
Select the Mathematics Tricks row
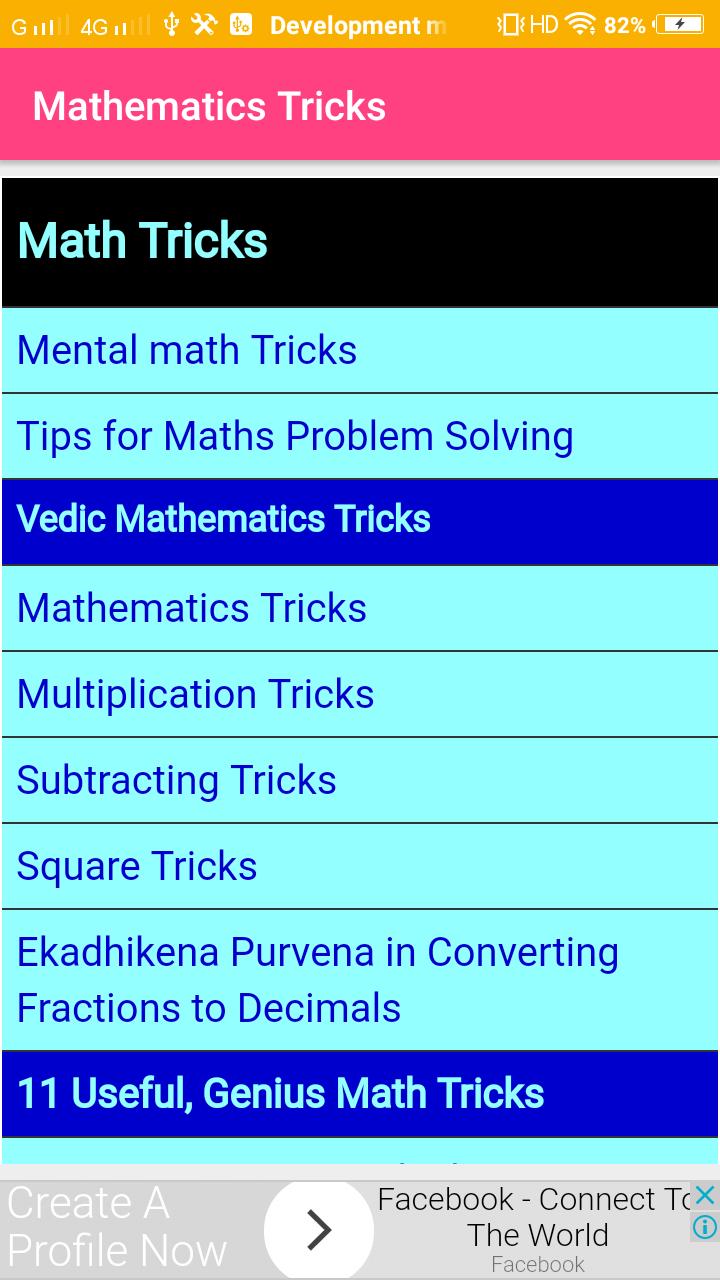pyautogui.click(x=360, y=608)
